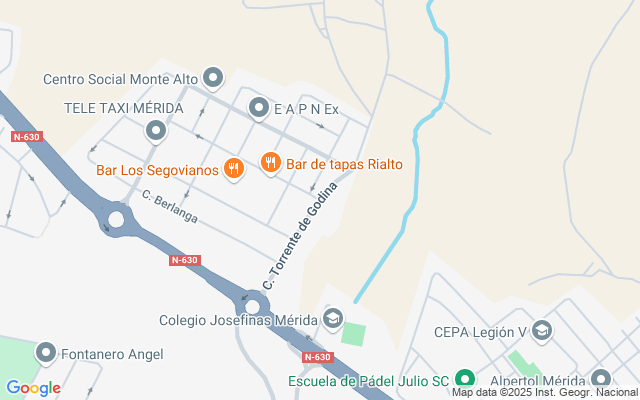Select the TELE TAXI MÉRIDA pin
This screenshot has width=640, height=400.
coord(156,131)
